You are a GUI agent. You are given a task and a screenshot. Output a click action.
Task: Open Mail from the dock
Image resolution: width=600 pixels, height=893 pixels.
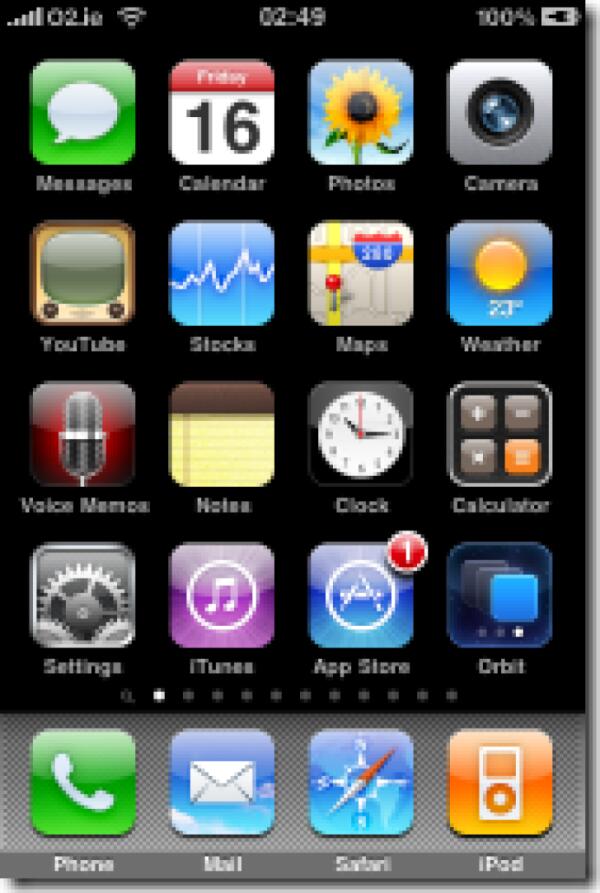(222, 782)
